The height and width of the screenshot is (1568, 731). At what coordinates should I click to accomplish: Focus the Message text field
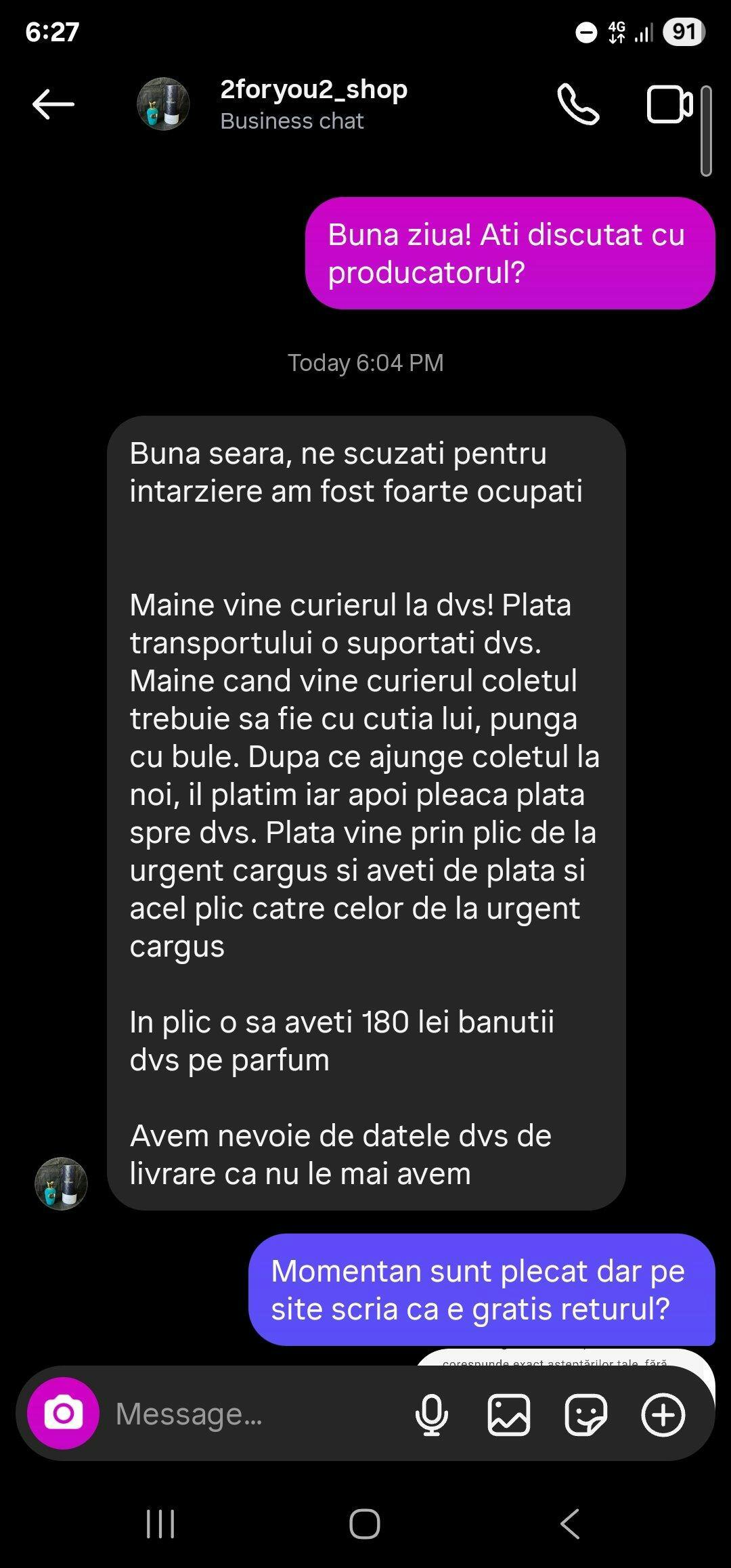click(257, 1414)
